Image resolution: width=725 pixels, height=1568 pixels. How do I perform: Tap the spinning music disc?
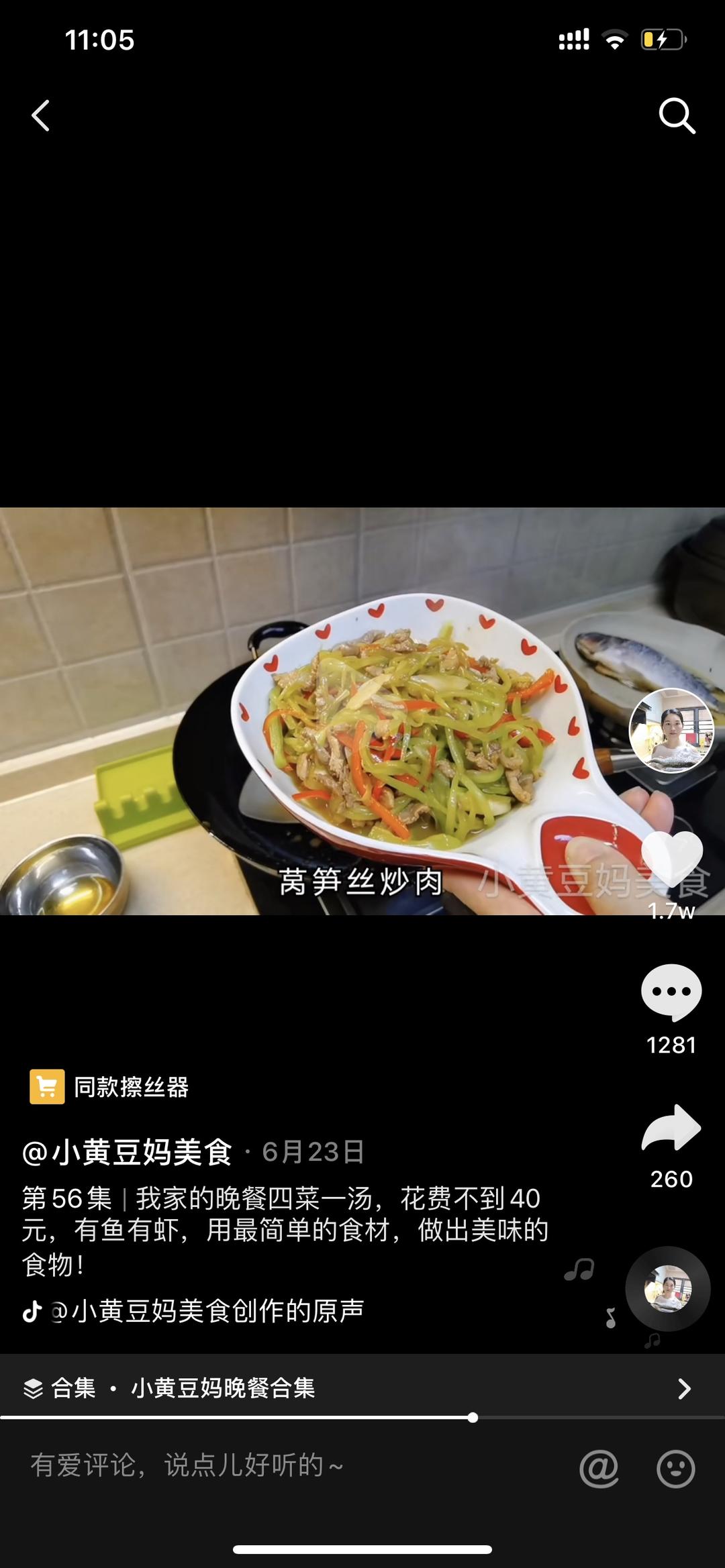[667, 1289]
